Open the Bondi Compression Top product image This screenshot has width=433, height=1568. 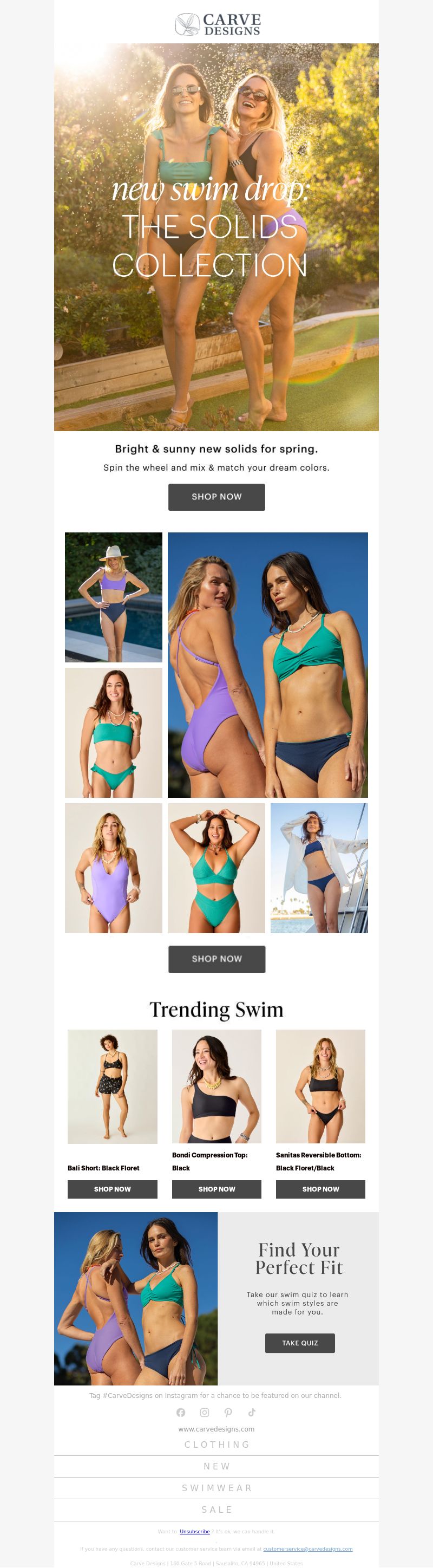[x=216, y=1086]
